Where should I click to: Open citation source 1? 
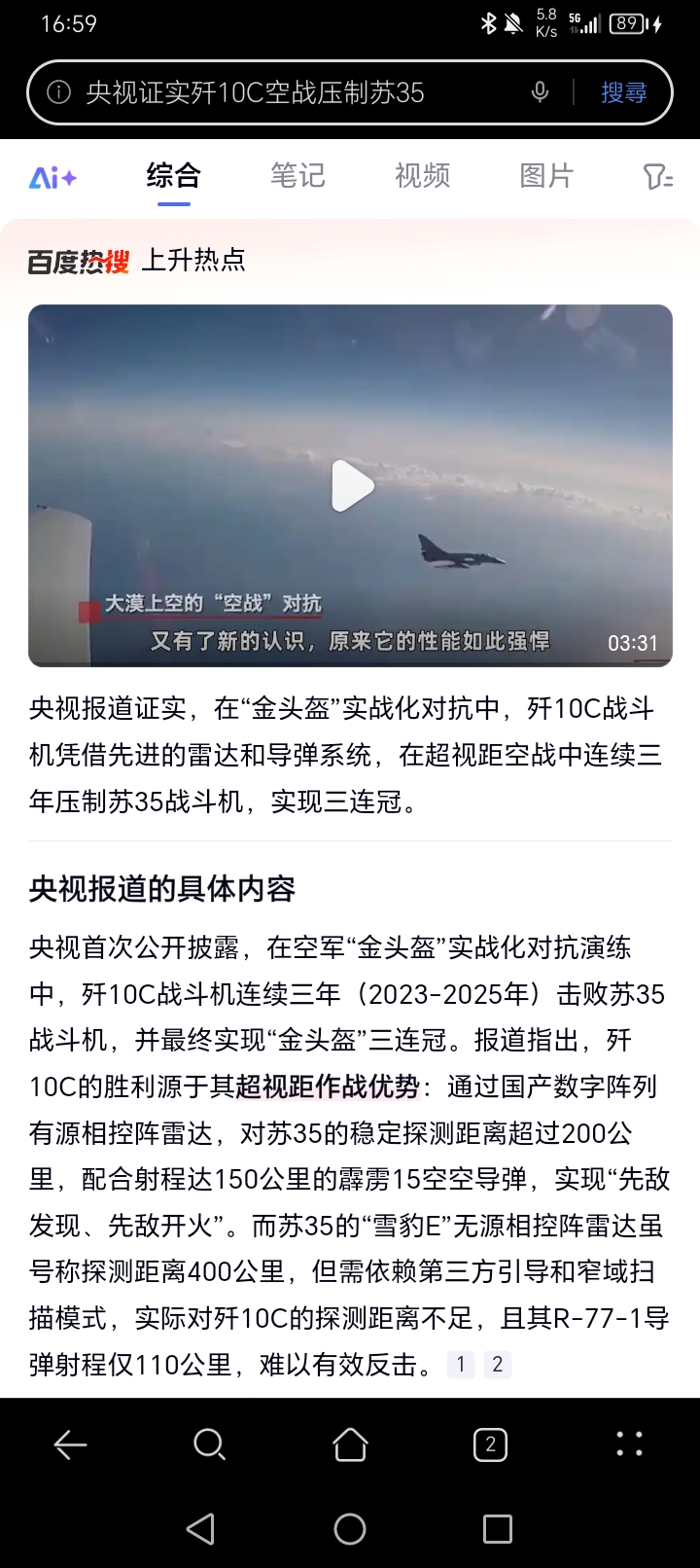[461, 1365]
